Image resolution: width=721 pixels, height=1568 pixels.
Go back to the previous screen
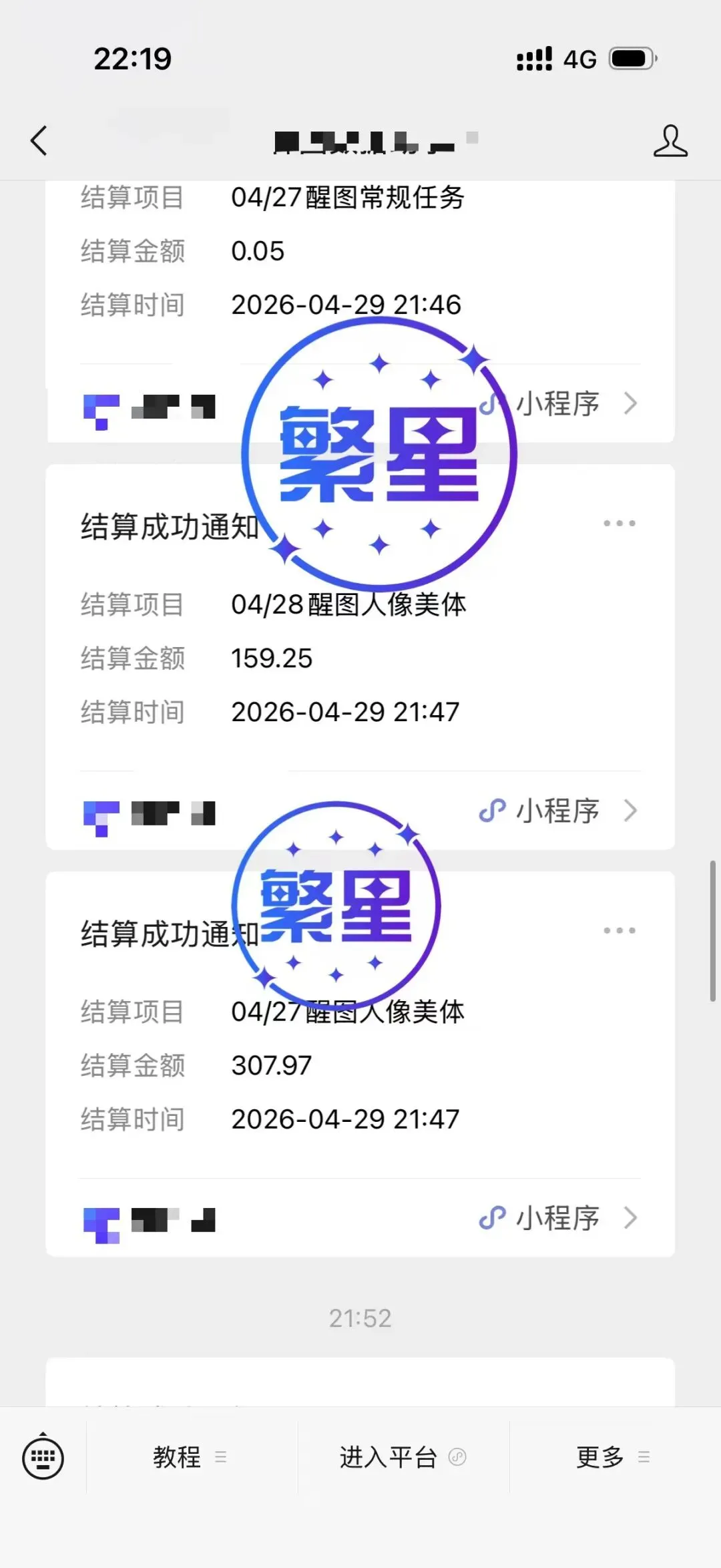[x=39, y=141]
